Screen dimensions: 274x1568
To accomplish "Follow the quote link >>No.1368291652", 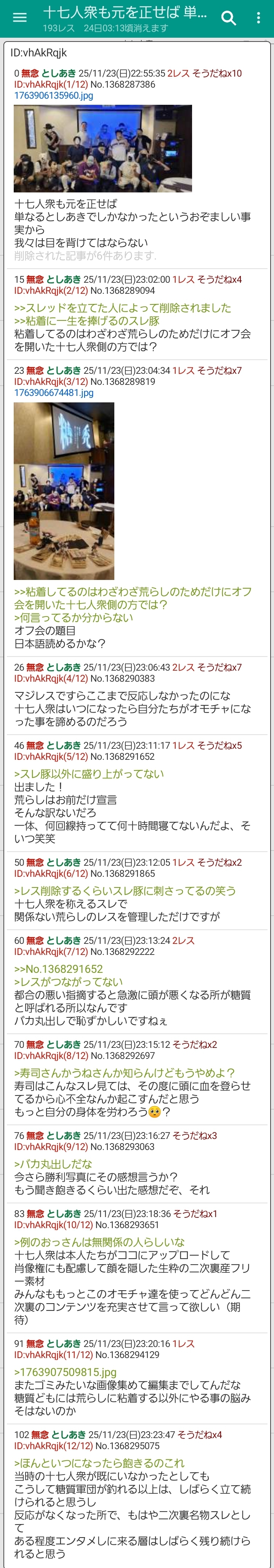I will click(58, 969).
